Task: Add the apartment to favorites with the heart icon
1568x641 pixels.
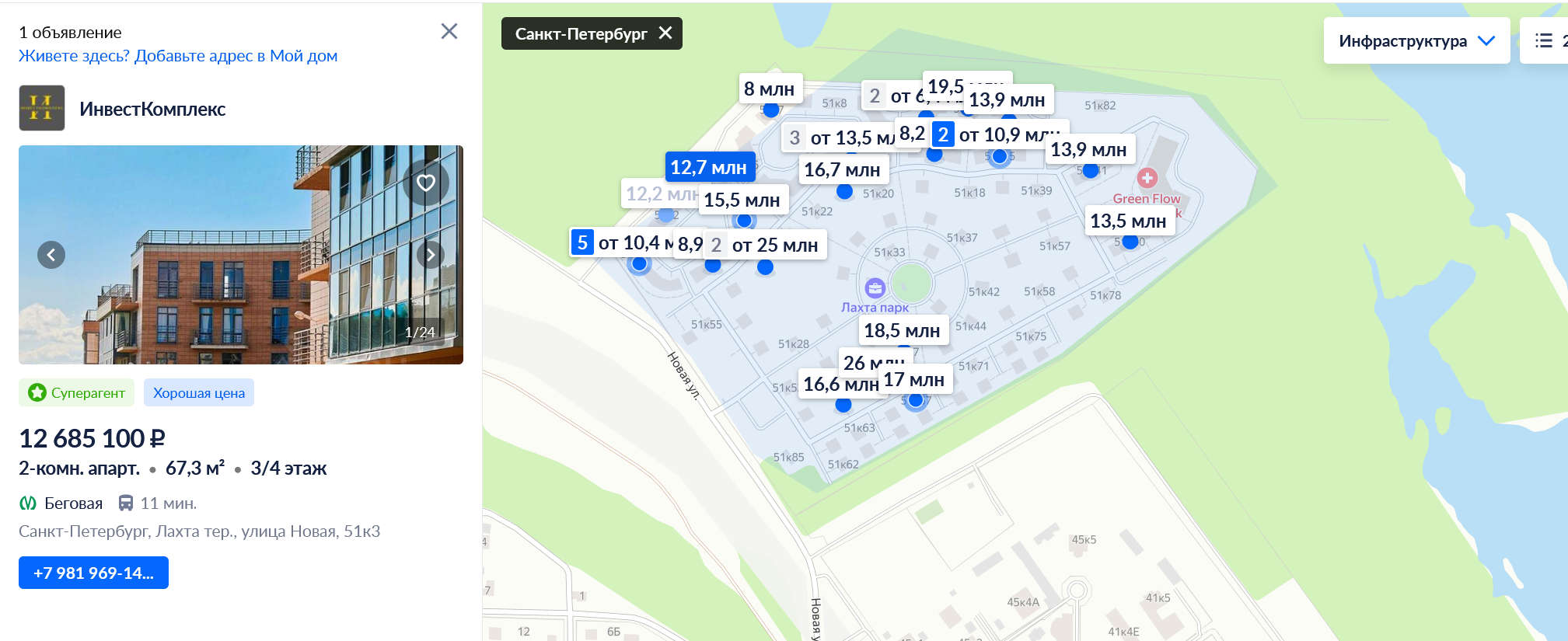Action: pyautogui.click(x=425, y=183)
